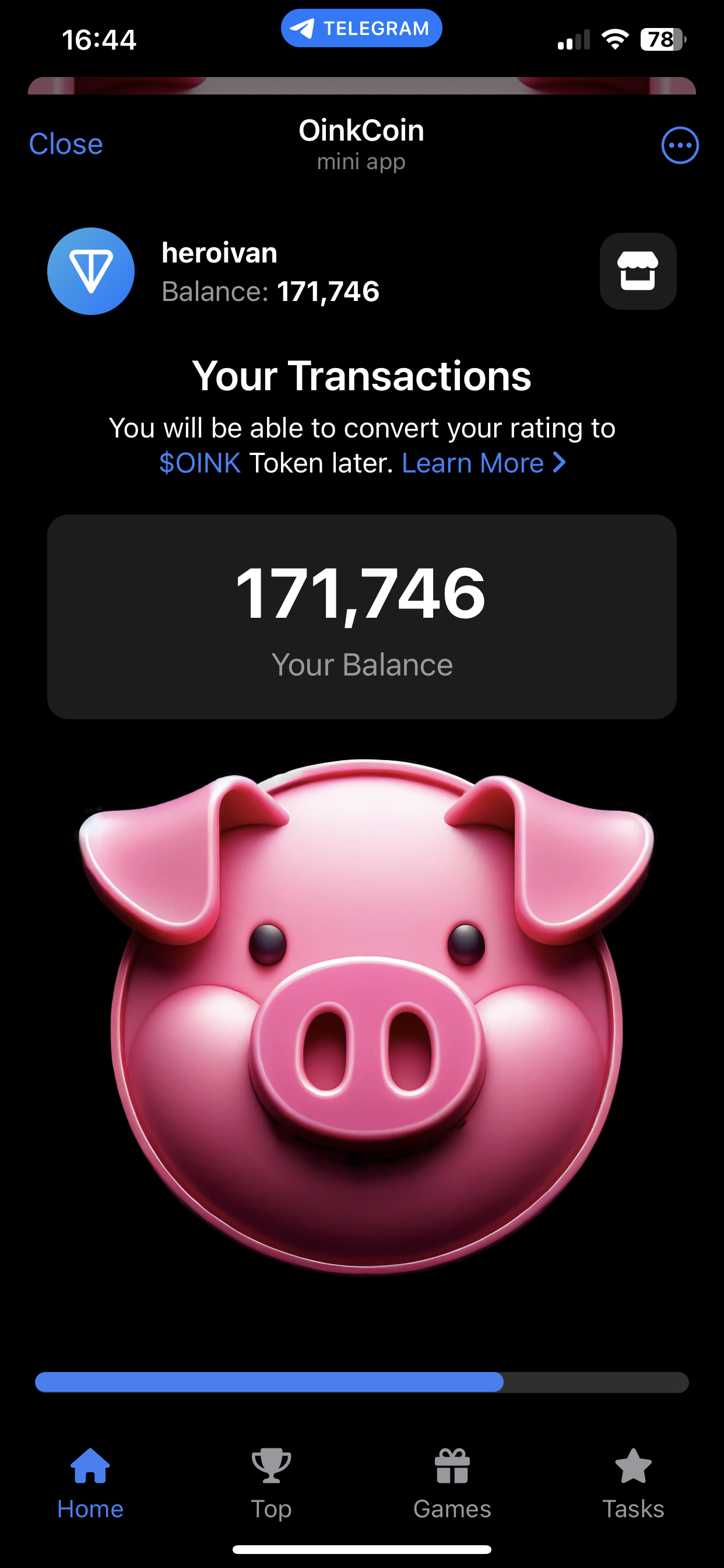Tap the OinkCoin mini app title

(361, 131)
